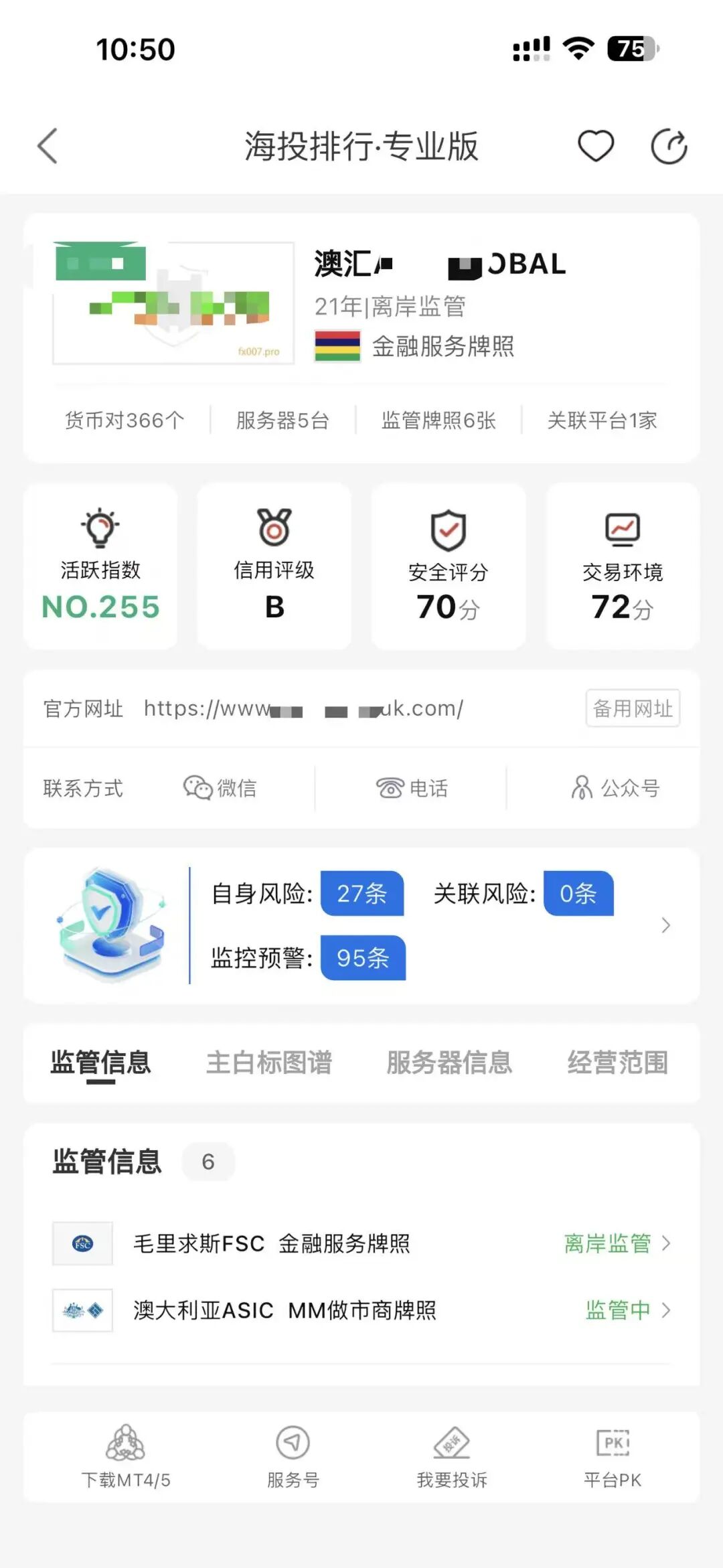Screen dimensions: 723x1568
Task: Open the 备用网址 button
Action: click(632, 709)
